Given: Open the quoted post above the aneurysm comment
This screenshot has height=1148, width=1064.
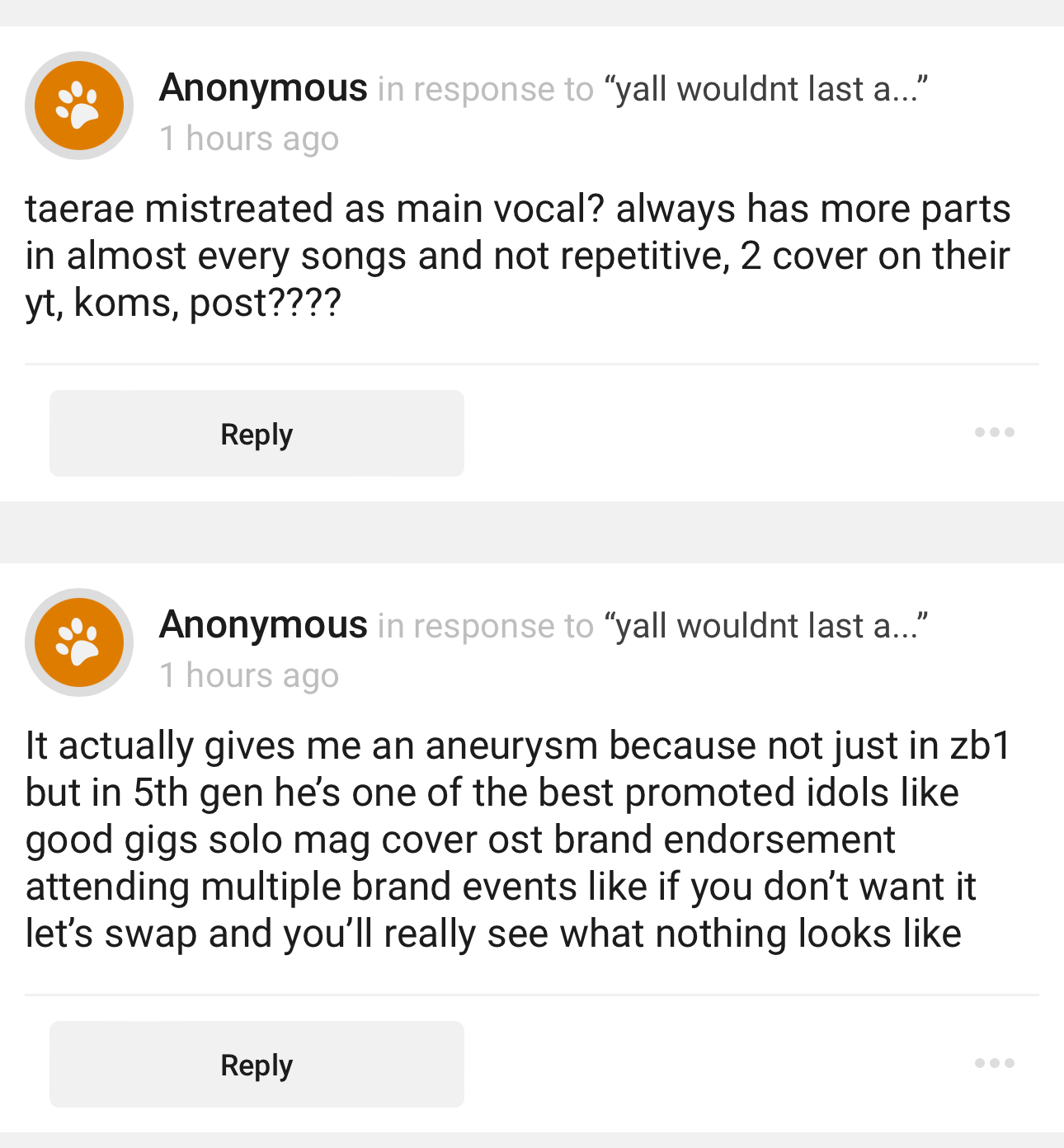Looking at the screenshot, I should point(765,626).
